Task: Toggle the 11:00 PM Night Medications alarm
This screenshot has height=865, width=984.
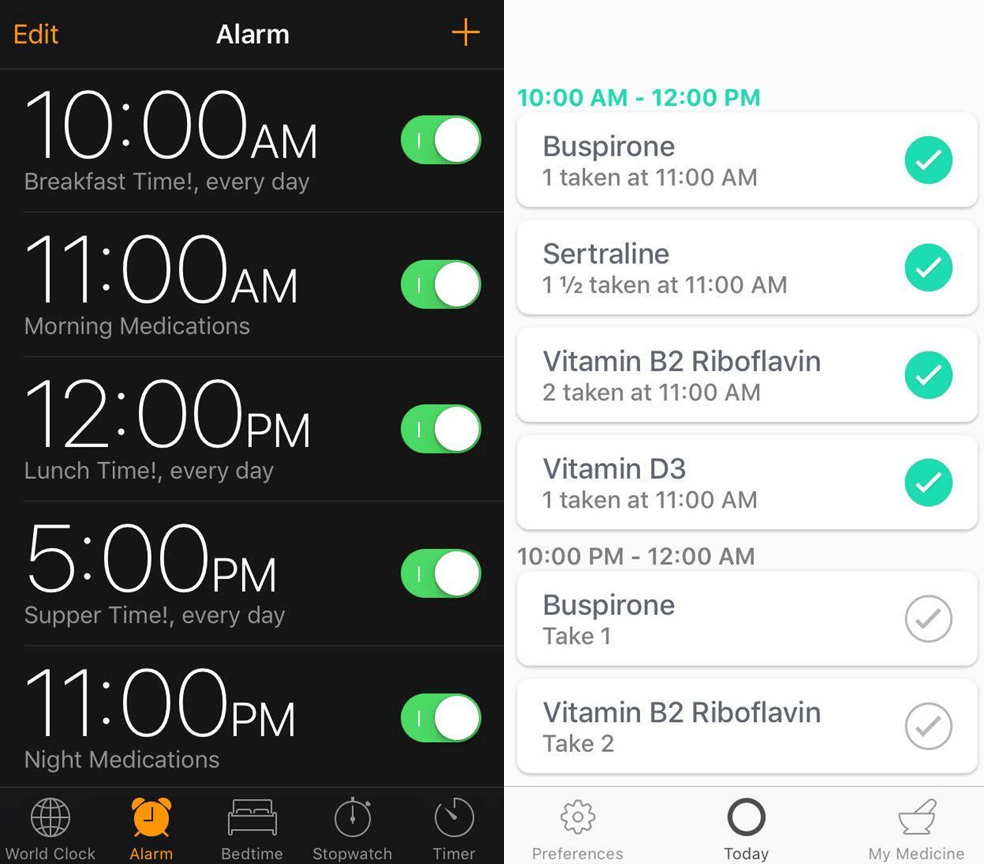Action: tap(441, 717)
